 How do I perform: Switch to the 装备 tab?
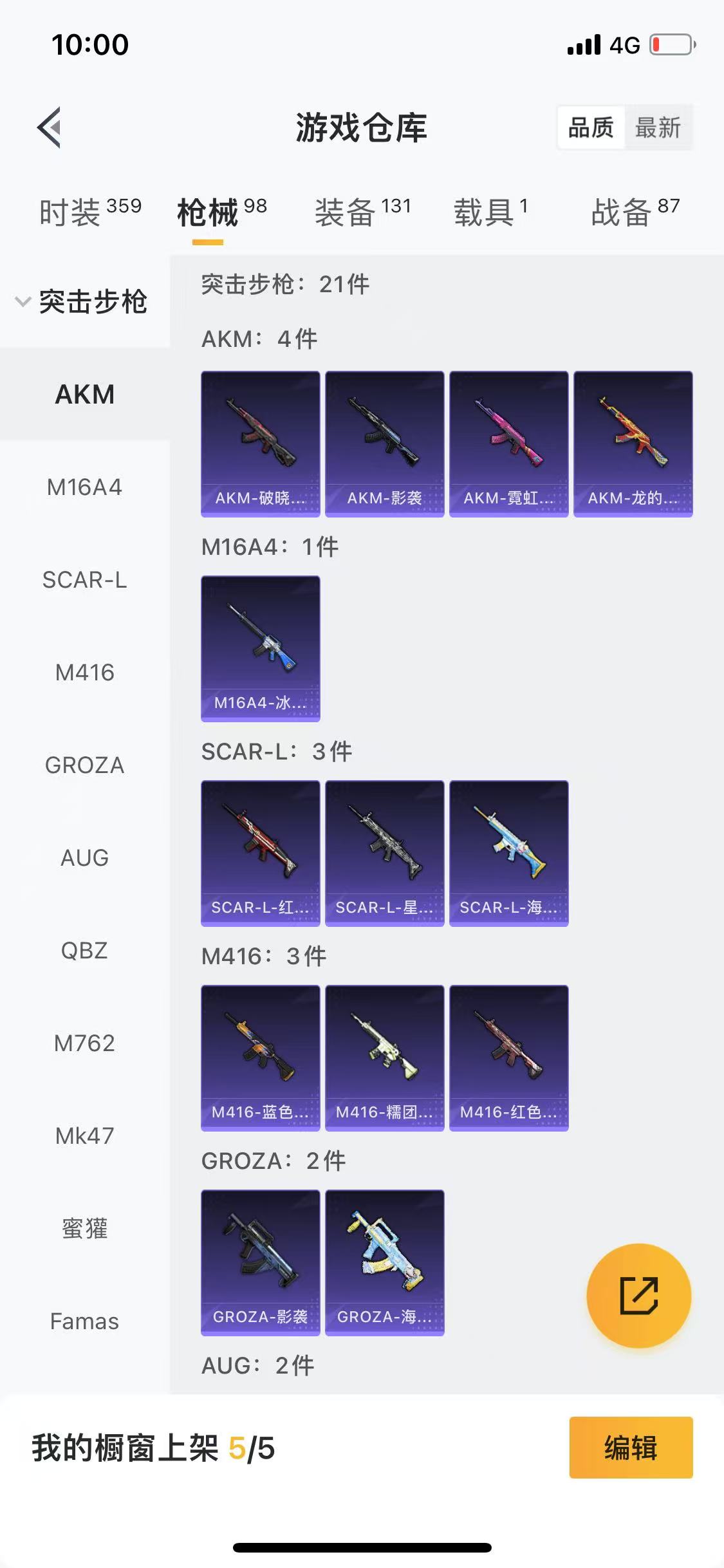(x=362, y=212)
